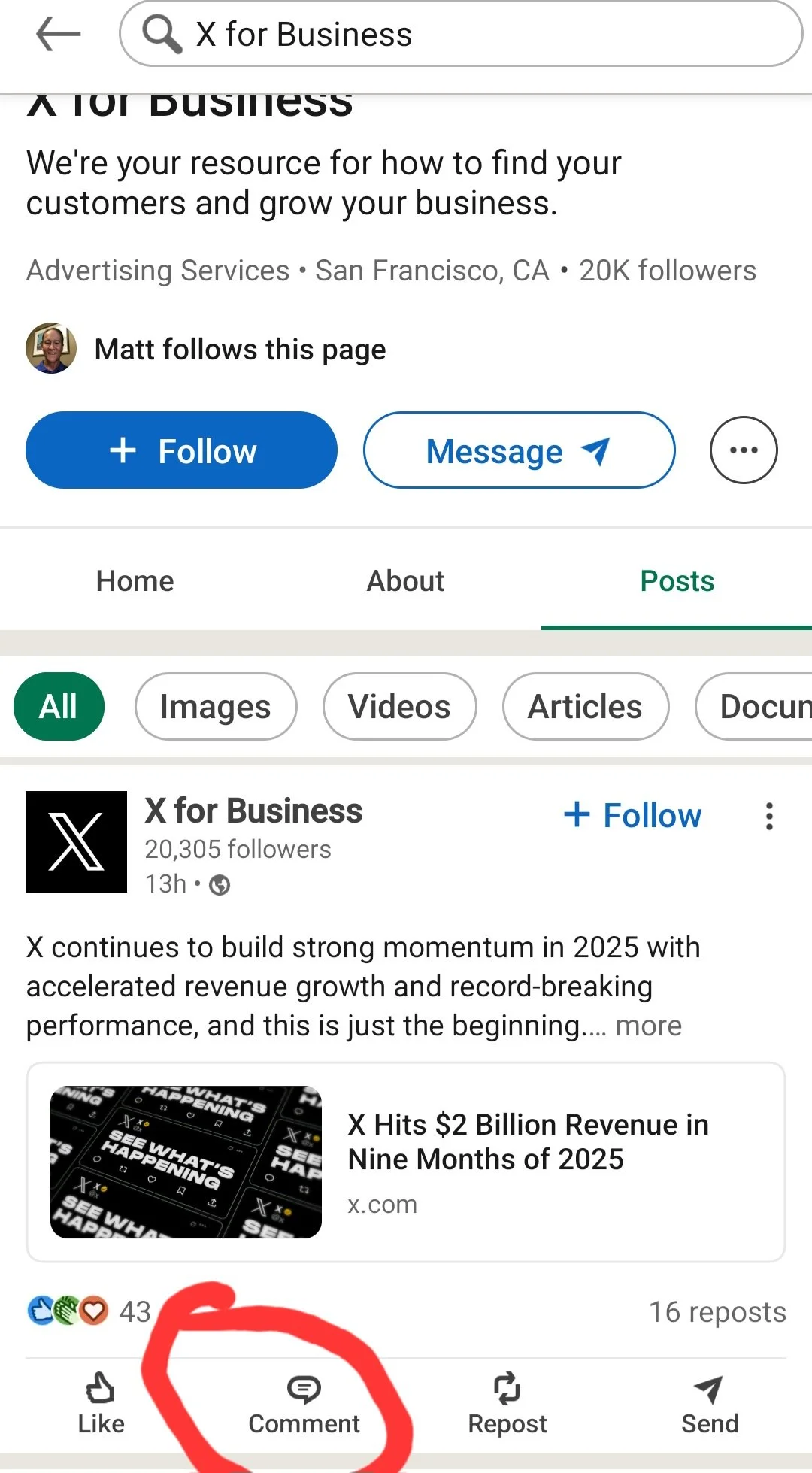Open the post's three-dot menu
812x1473 pixels.
point(768,816)
